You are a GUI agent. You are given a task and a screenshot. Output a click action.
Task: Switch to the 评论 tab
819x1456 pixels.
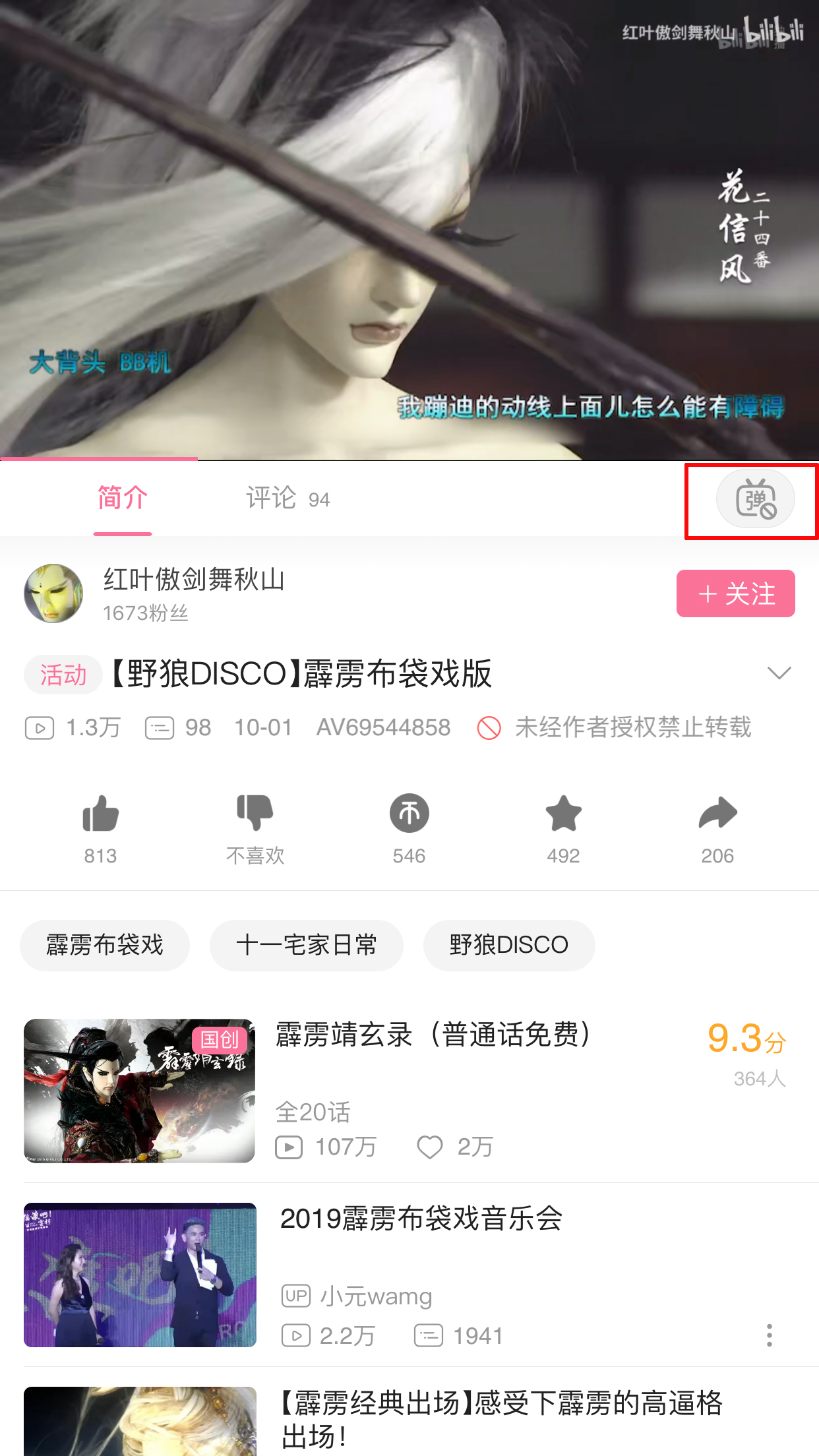[x=286, y=499]
